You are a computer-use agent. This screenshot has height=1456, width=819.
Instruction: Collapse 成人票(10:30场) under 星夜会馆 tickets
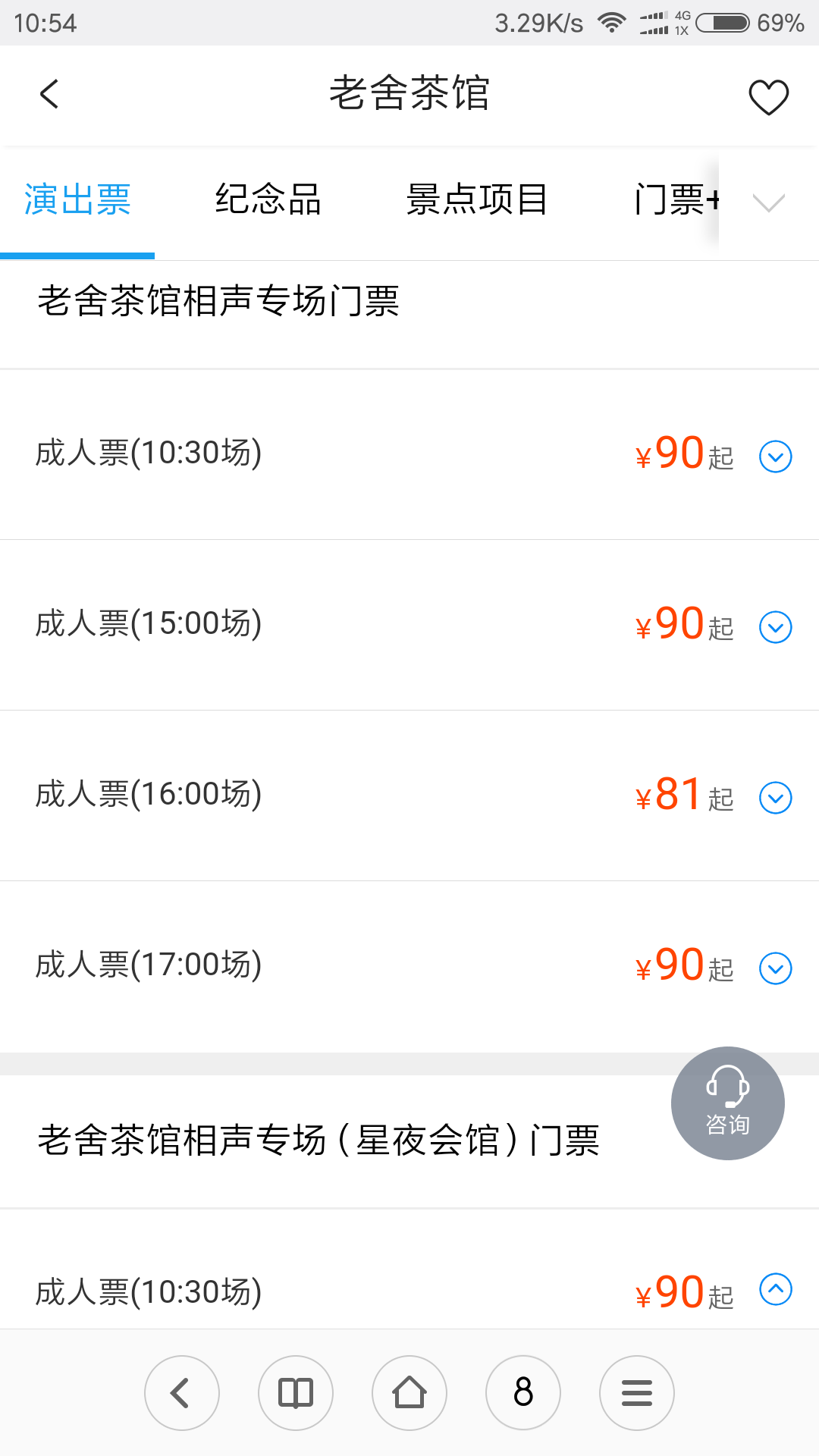tap(775, 1289)
